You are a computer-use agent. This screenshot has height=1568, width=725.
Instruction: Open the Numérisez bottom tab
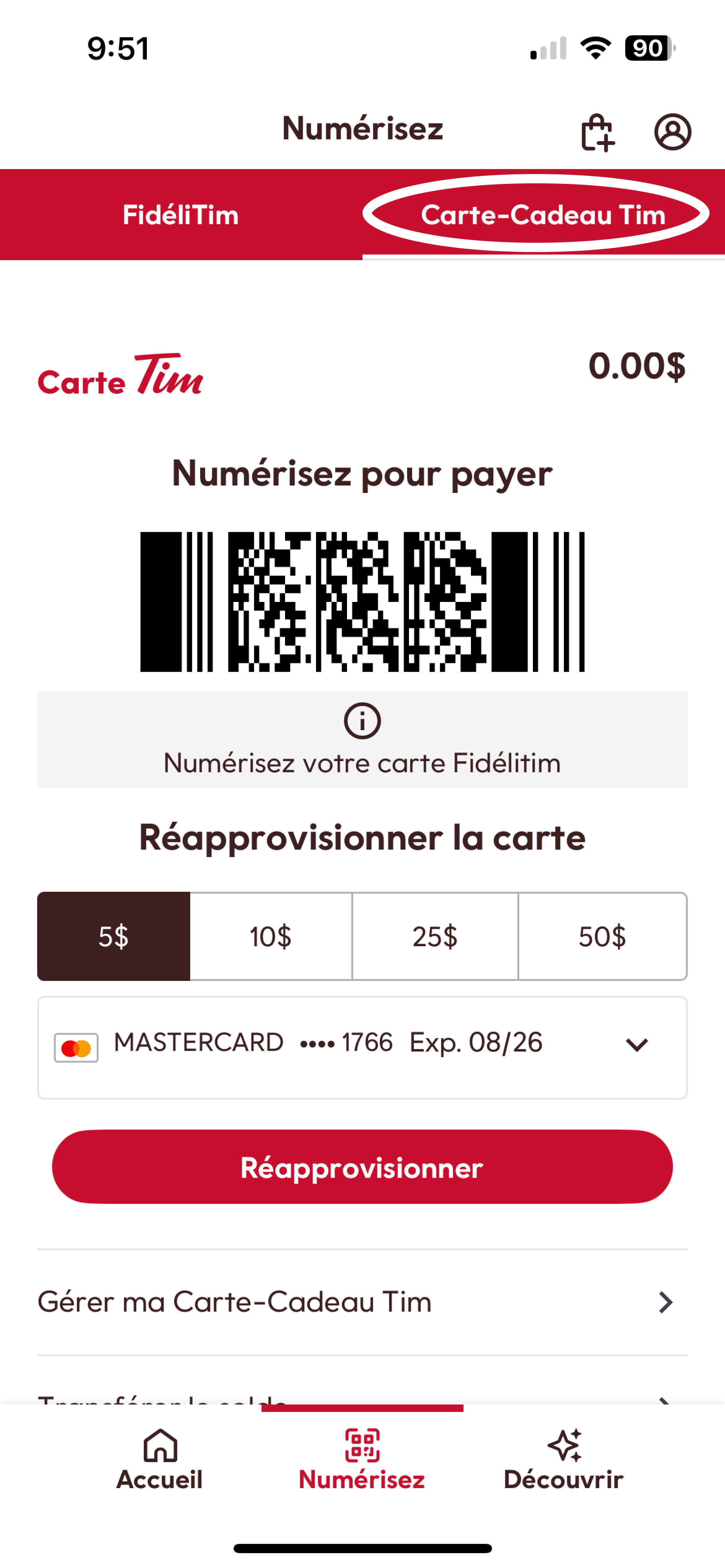[x=362, y=1460]
